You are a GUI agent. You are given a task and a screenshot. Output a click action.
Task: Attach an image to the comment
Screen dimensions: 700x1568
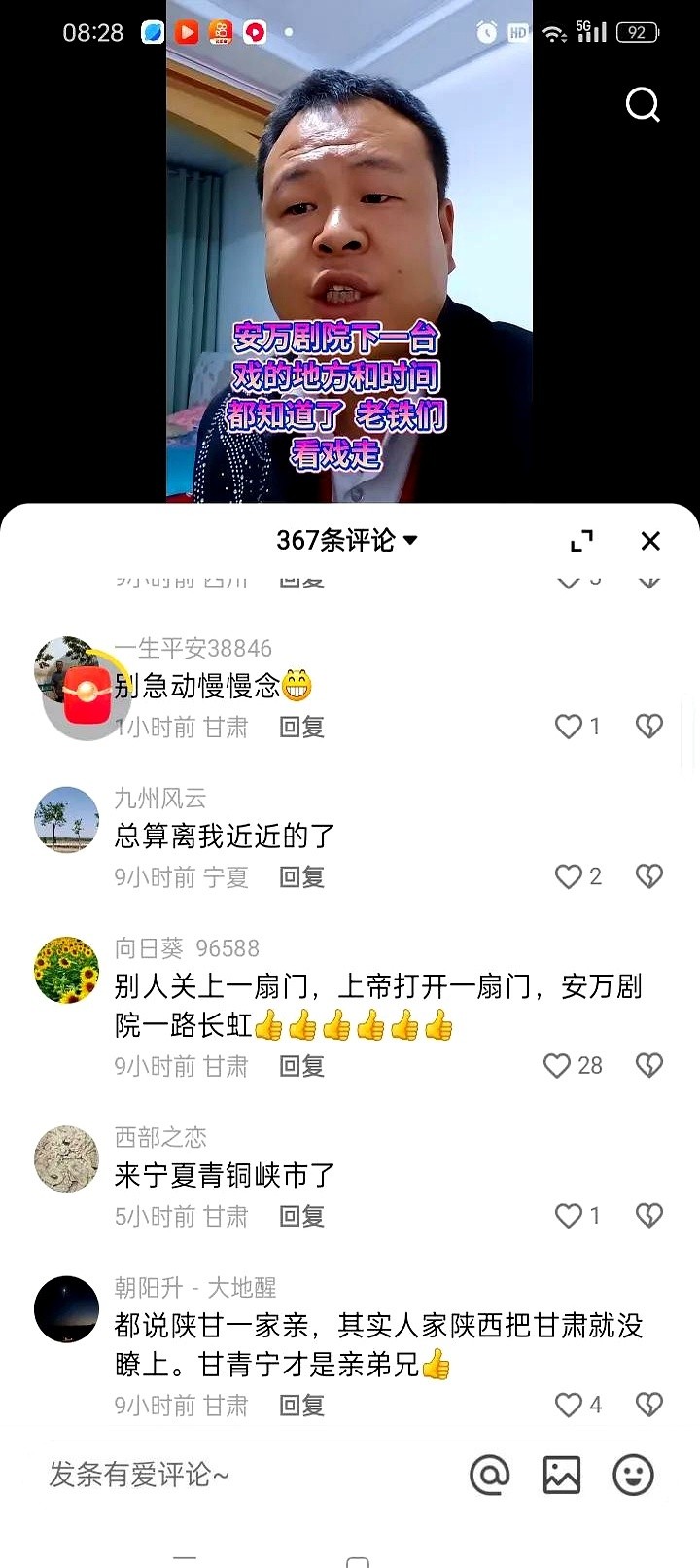coord(561,1475)
